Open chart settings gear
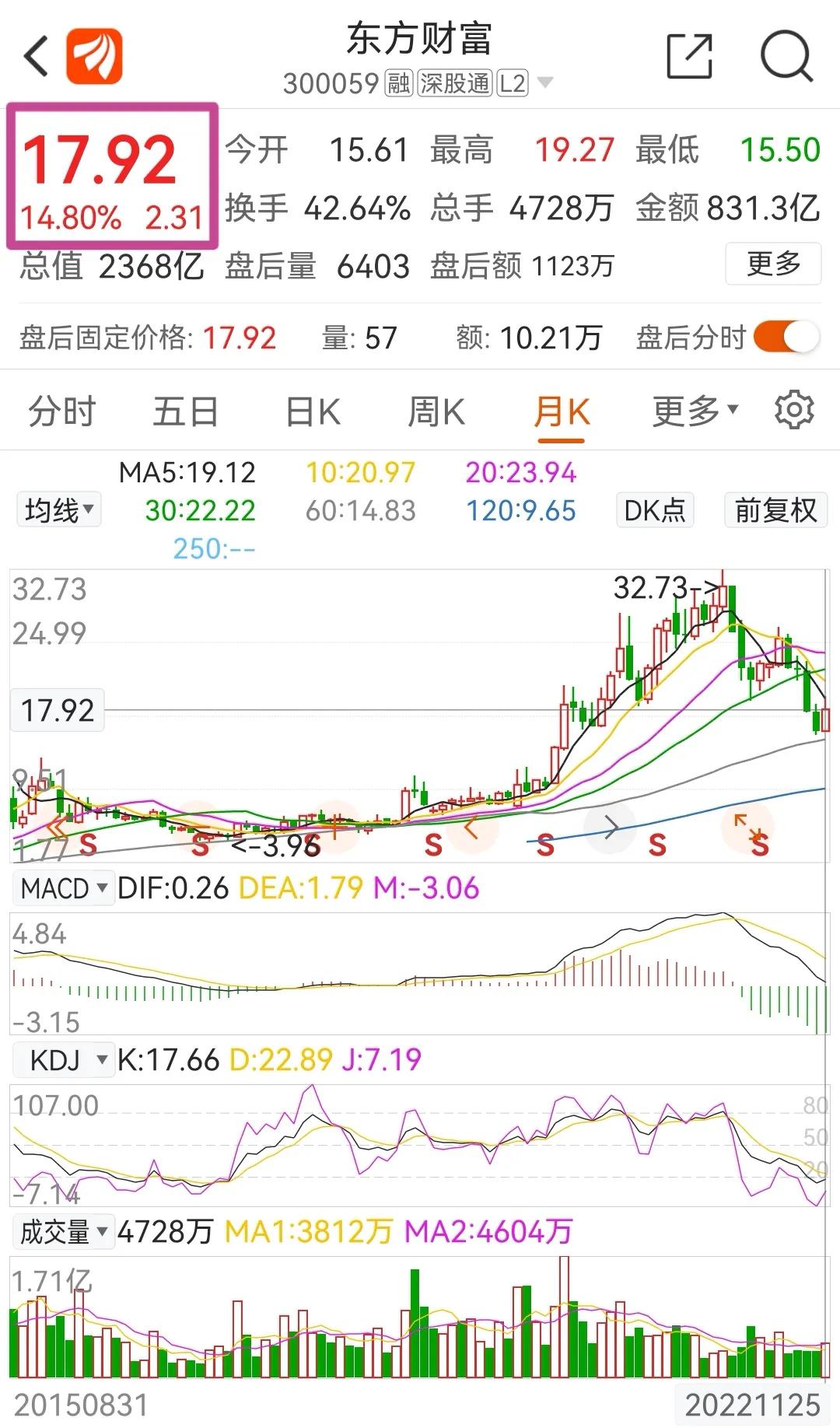Image resolution: width=840 pixels, height=1428 pixels. [x=794, y=410]
